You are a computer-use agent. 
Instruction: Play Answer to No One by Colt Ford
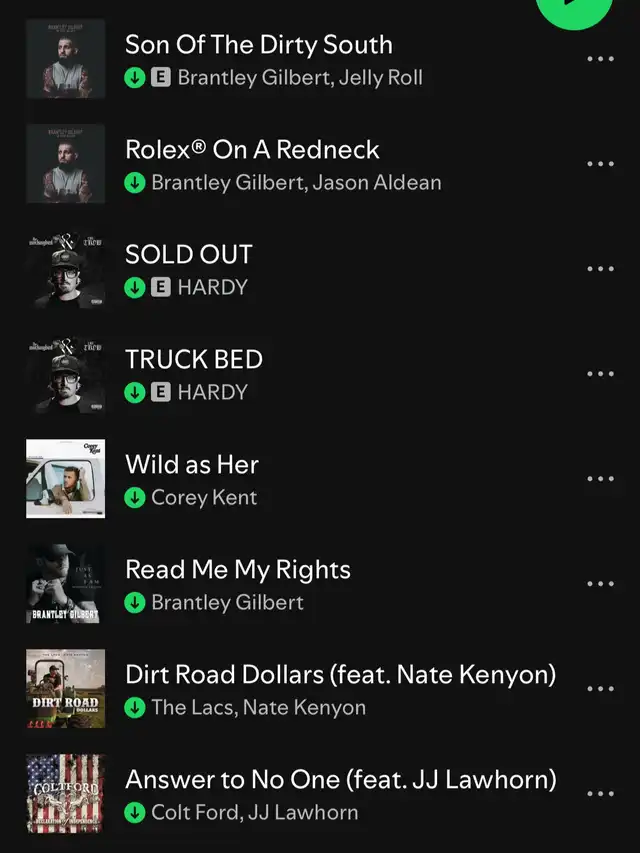coord(340,780)
